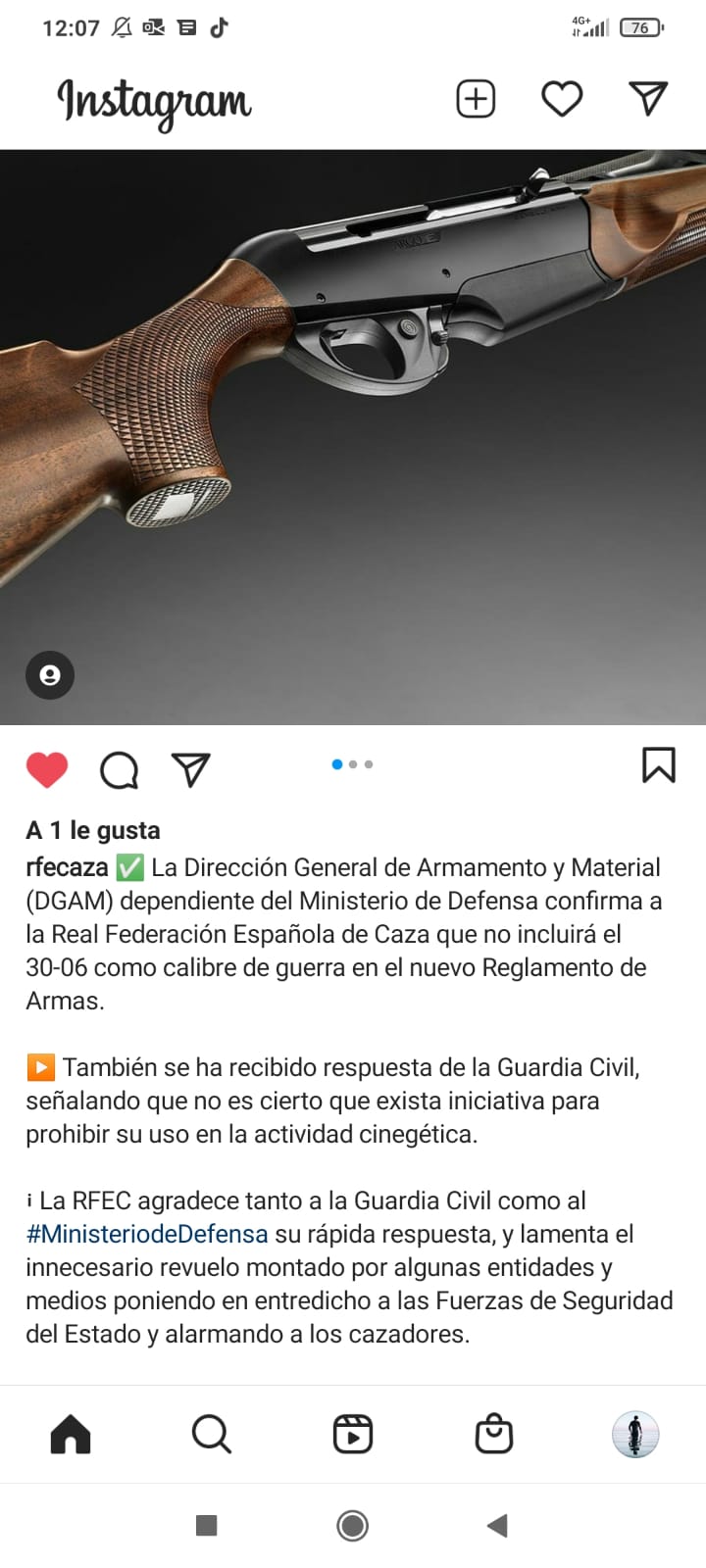This screenshot has height=1568, width=706.
Task: Show tagged accounts on the photo
Action: click(x=50, y=674)
